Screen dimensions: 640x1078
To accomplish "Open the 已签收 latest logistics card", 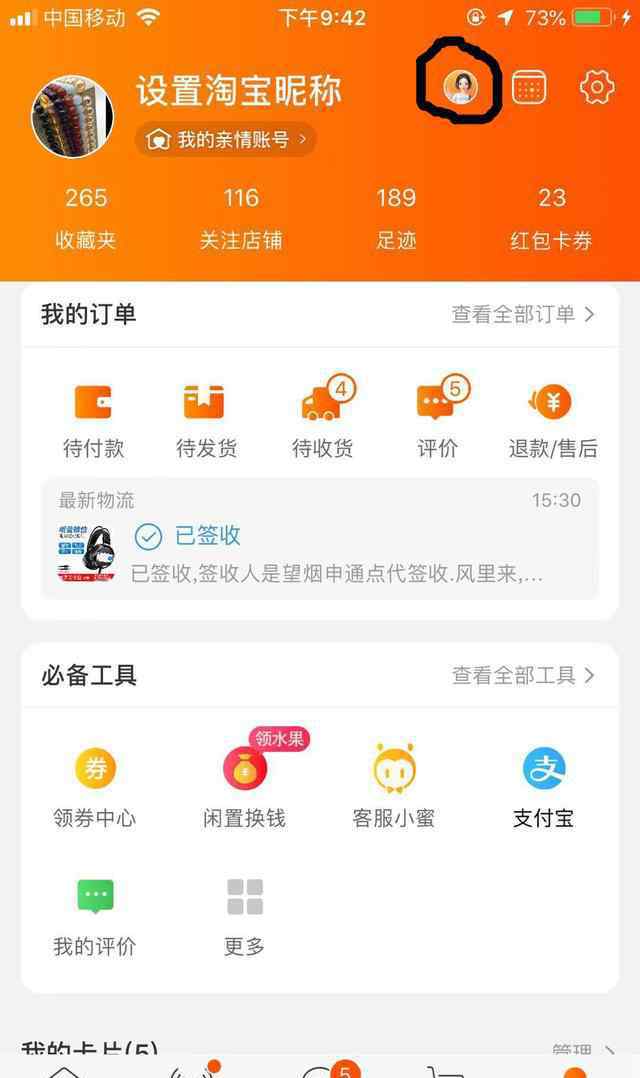I will pos(320,540).
